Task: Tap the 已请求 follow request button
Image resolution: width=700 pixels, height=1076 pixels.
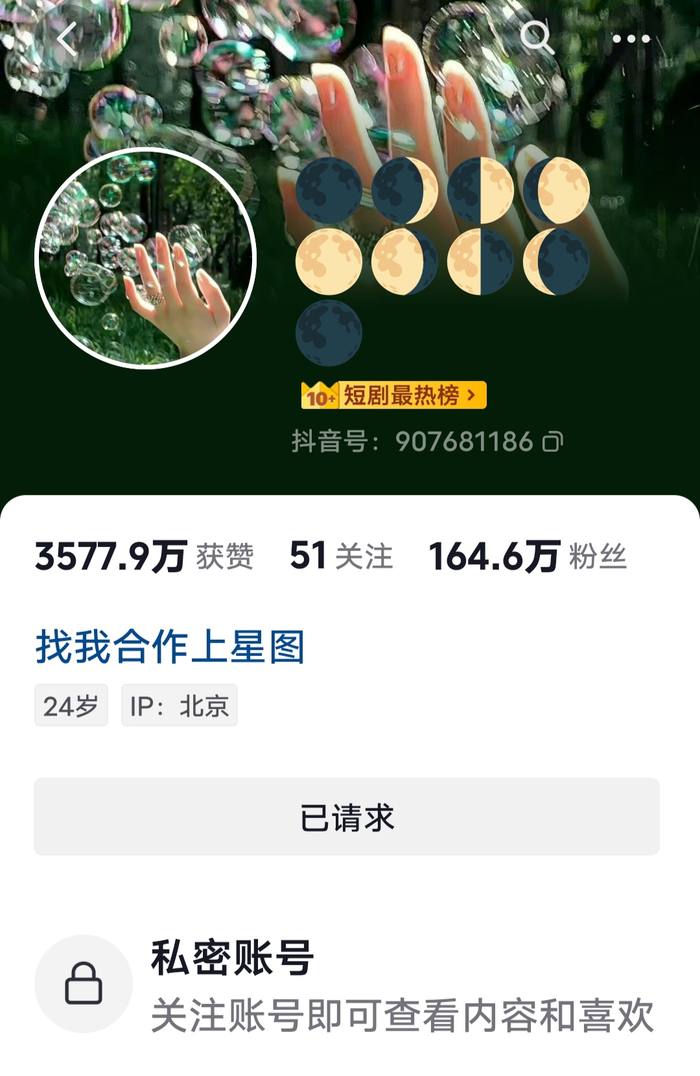Action: click(x=347, y=817)
